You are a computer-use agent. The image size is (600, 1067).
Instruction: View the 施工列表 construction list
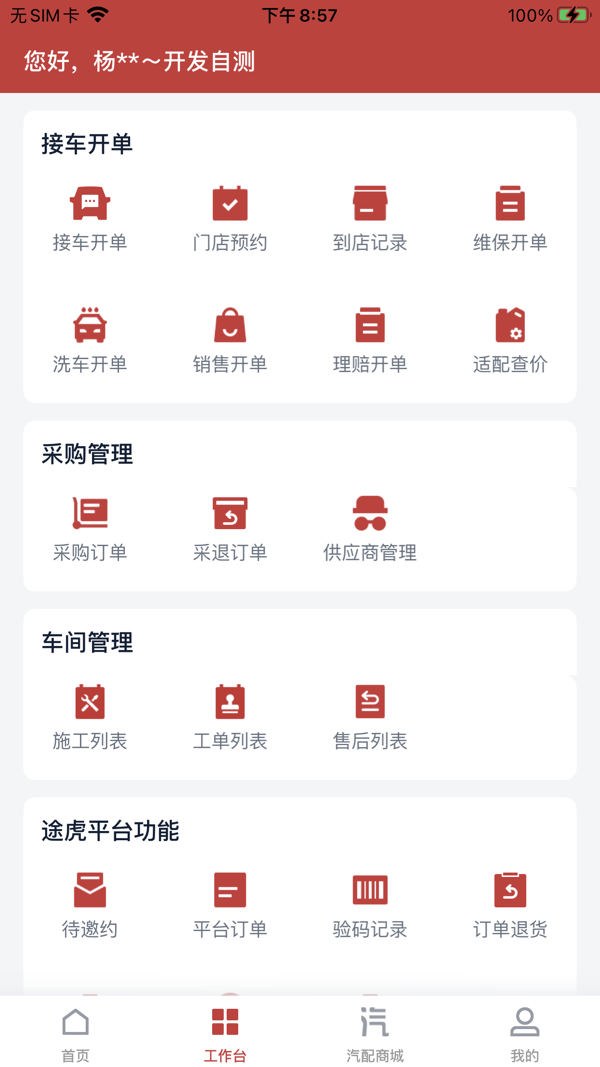[x=90, y=716]
